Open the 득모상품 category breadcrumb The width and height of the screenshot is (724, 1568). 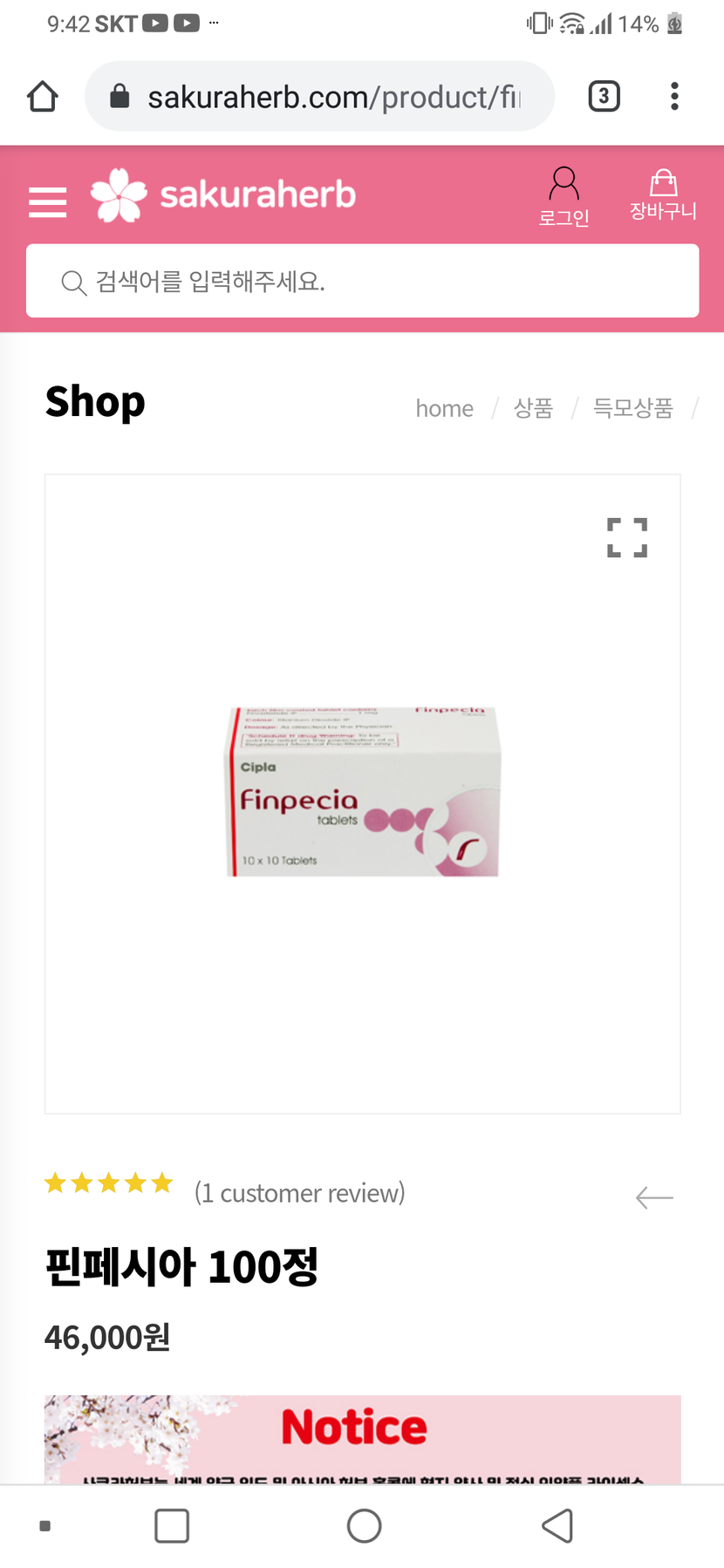(x=633, y=408)
